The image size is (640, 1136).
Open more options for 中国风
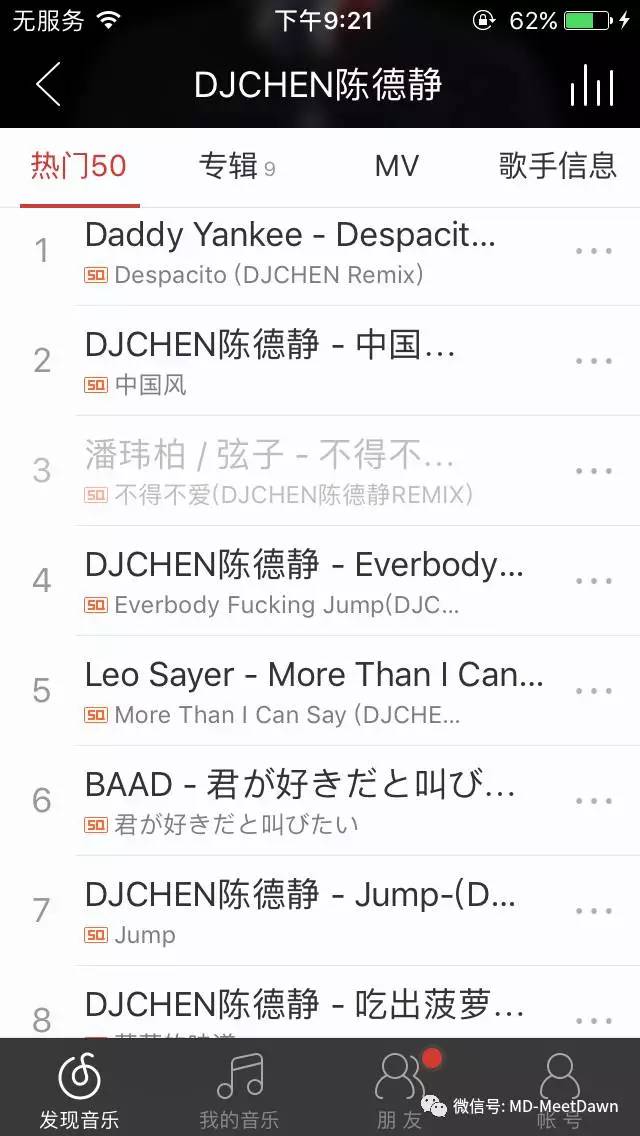[594, 361]
